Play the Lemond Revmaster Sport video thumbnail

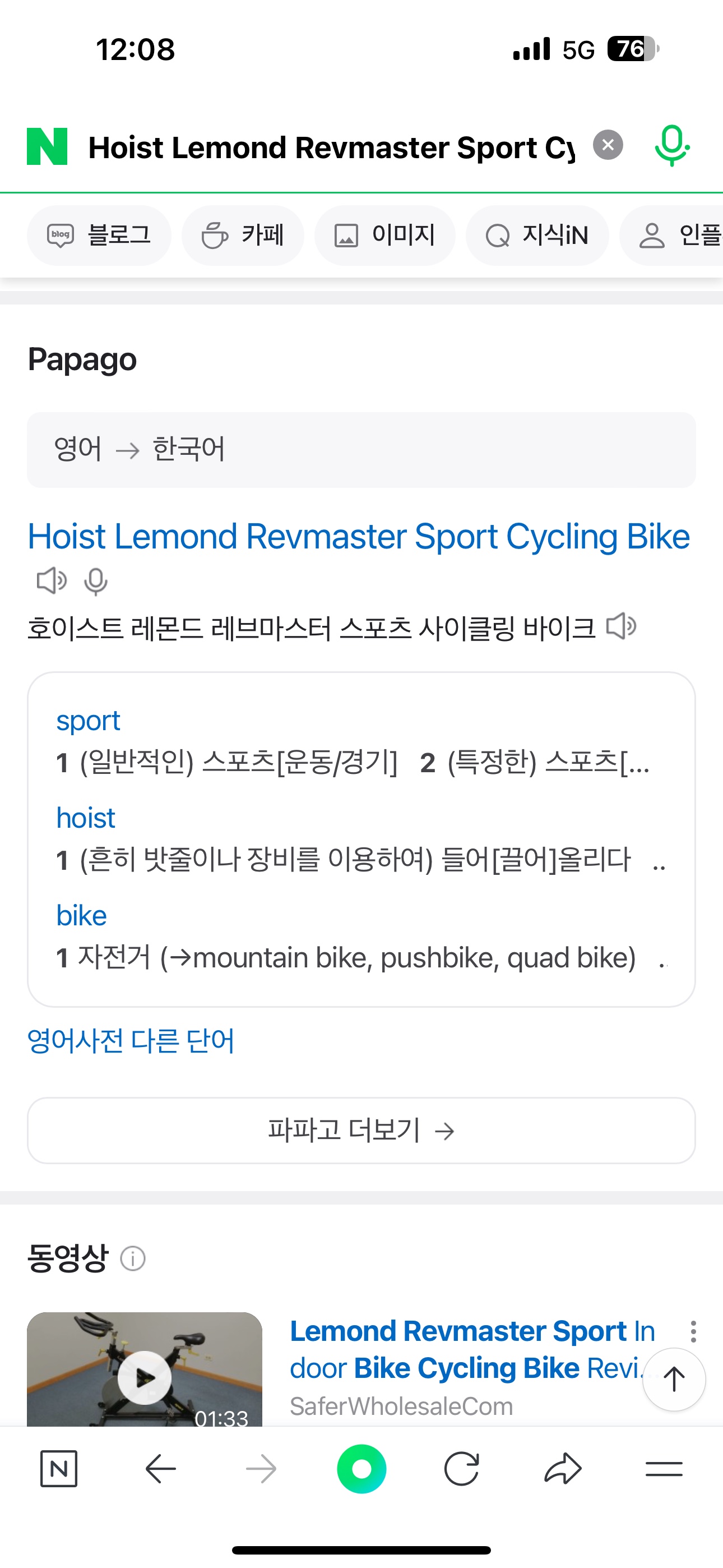(x=144, y=1377)
